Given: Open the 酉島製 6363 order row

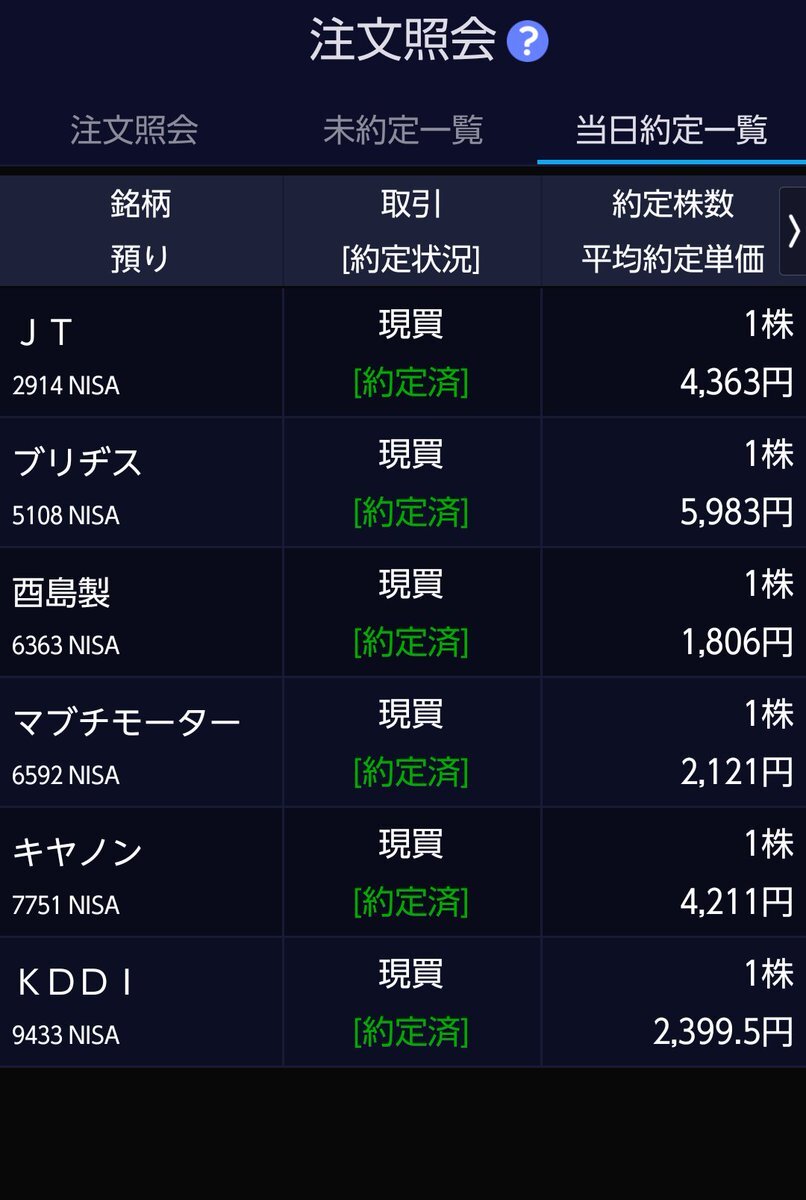Looking at the screenshot, I should (403, 612).
